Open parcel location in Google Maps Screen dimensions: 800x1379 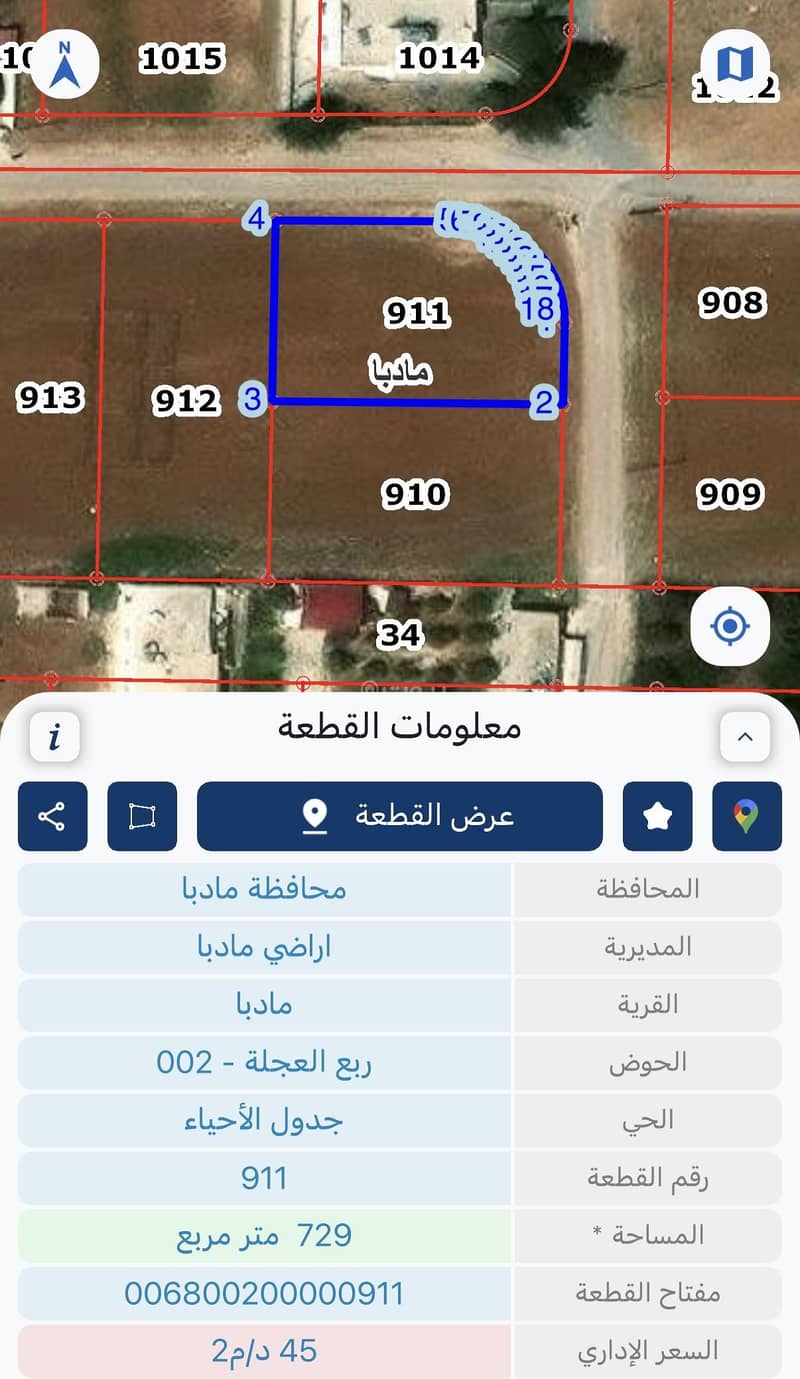(746, 816)
